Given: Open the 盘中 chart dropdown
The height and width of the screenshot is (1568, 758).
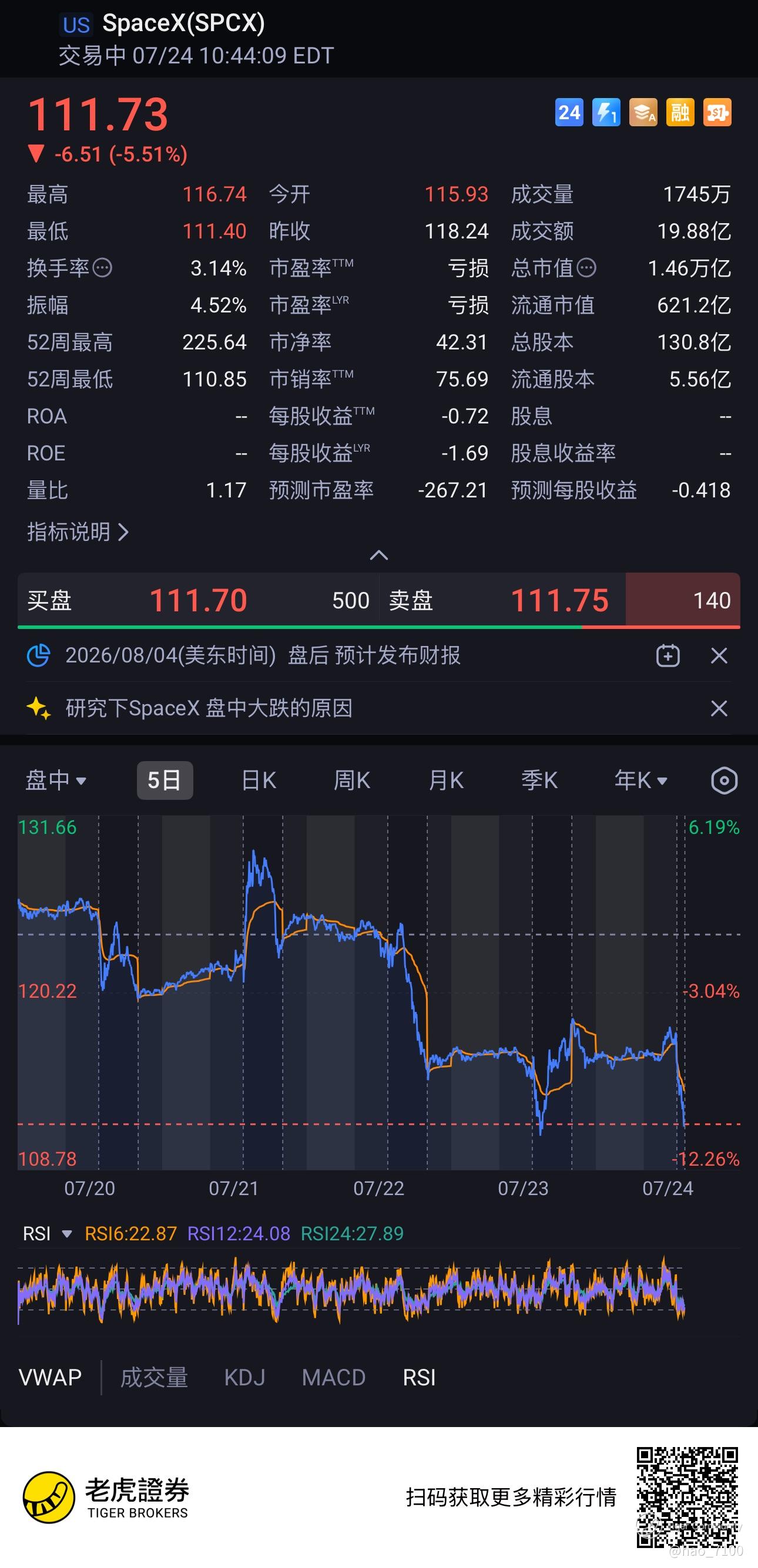Looking at the screenshot, I should (x=56, y=780).
